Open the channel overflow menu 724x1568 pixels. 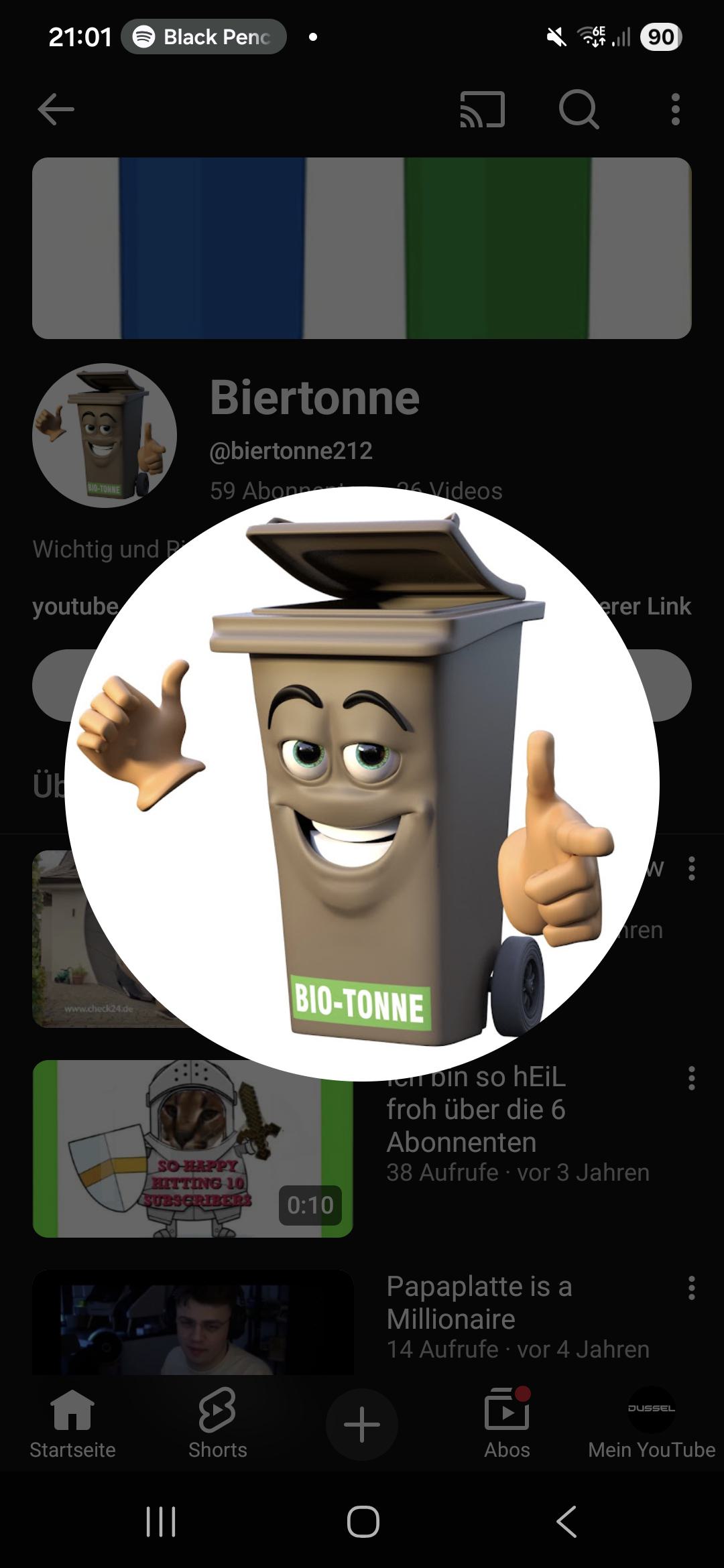[x=675, y=109]
